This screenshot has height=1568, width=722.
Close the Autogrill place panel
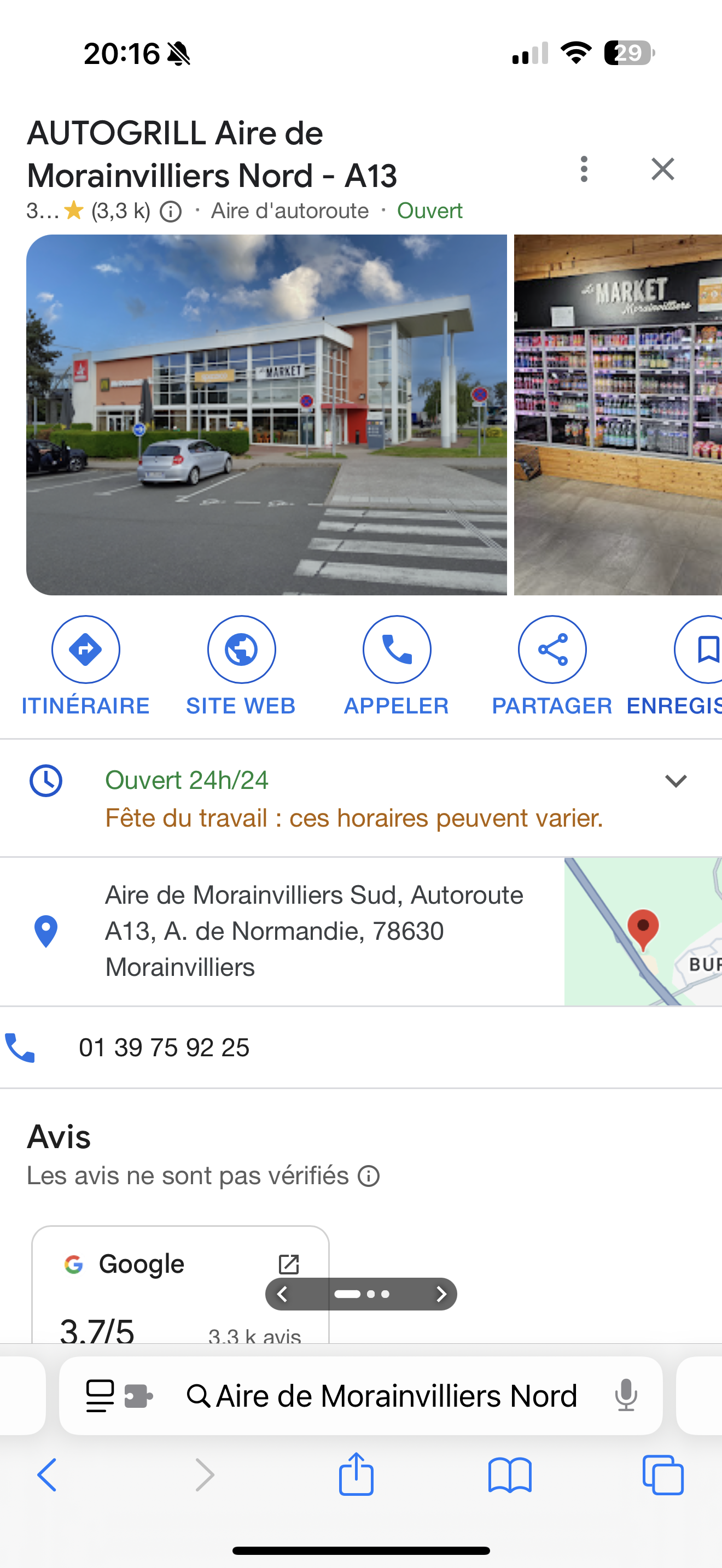pos(662,168)
